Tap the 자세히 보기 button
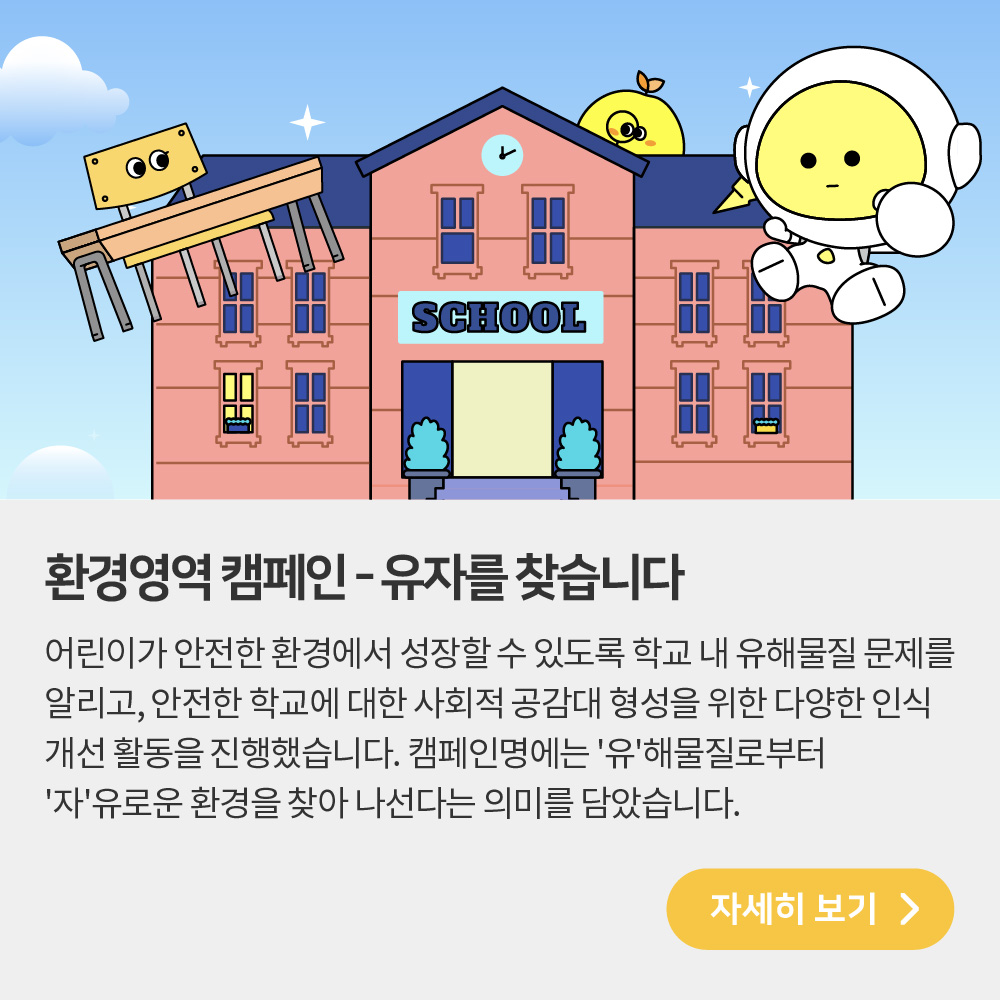The height and width of the screenshot is (1000, 1000). point(810,908)
